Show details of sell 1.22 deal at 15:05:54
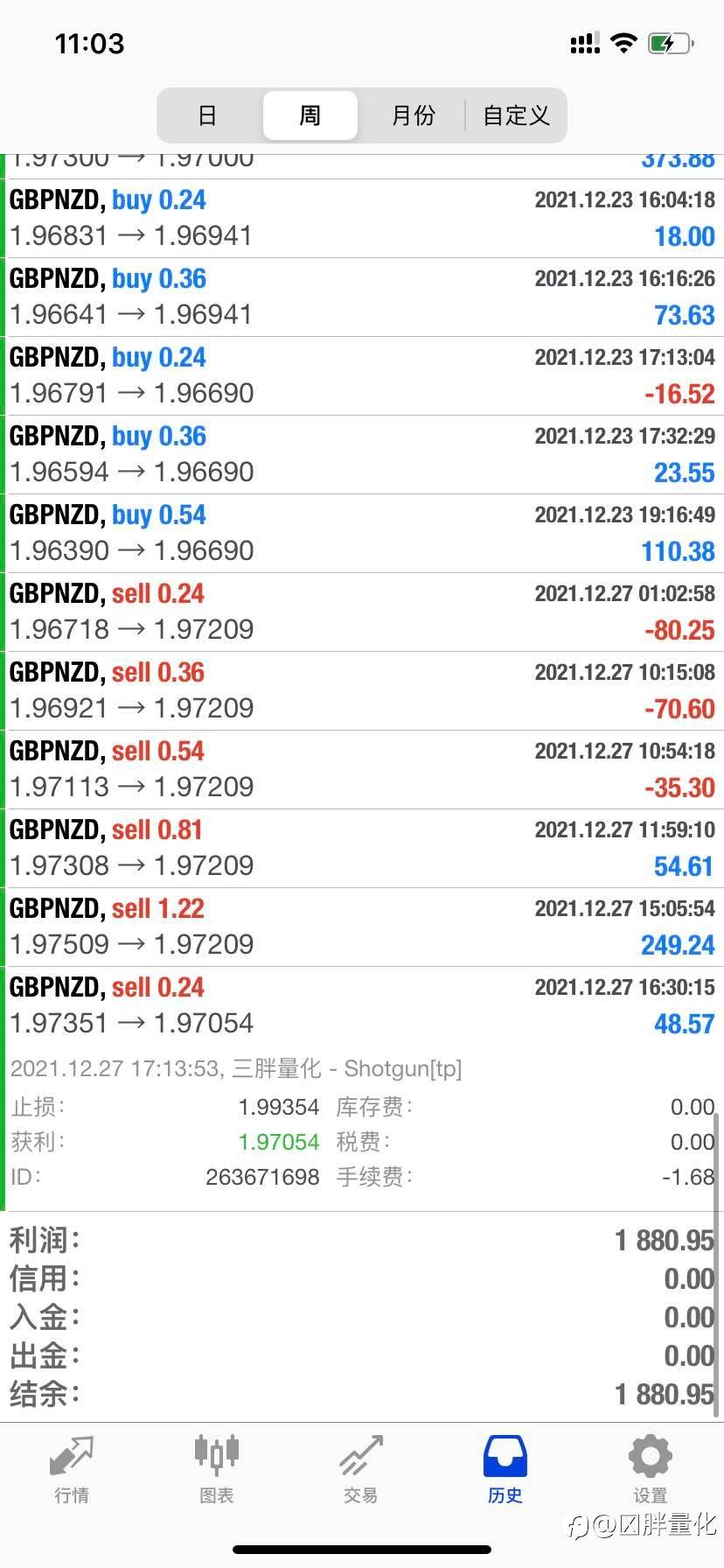The width and height of the screenshot is (724, 1568). 362,927
